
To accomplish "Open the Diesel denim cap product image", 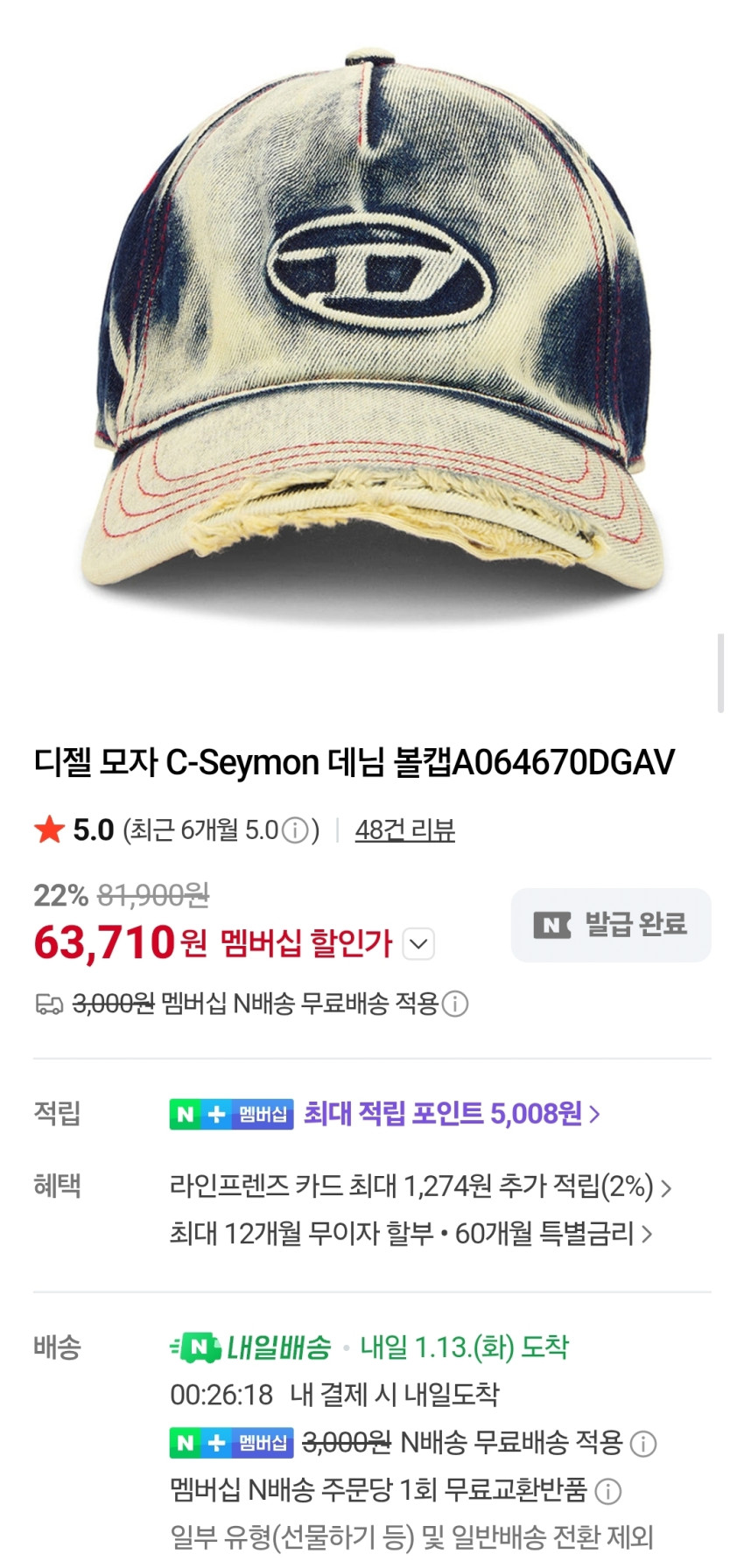I will click(x=372, y=324).
